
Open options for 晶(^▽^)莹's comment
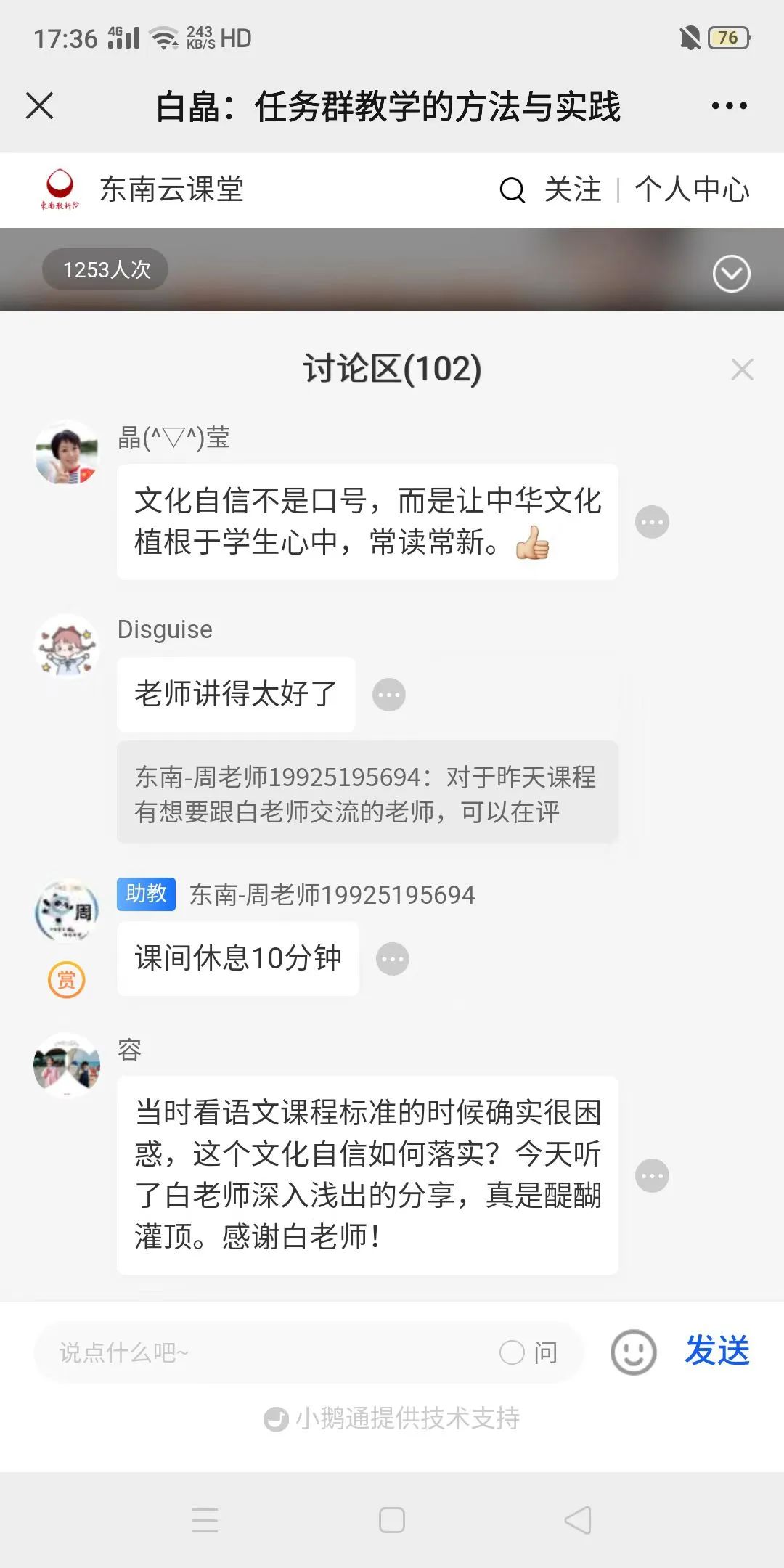pos(652,522)
